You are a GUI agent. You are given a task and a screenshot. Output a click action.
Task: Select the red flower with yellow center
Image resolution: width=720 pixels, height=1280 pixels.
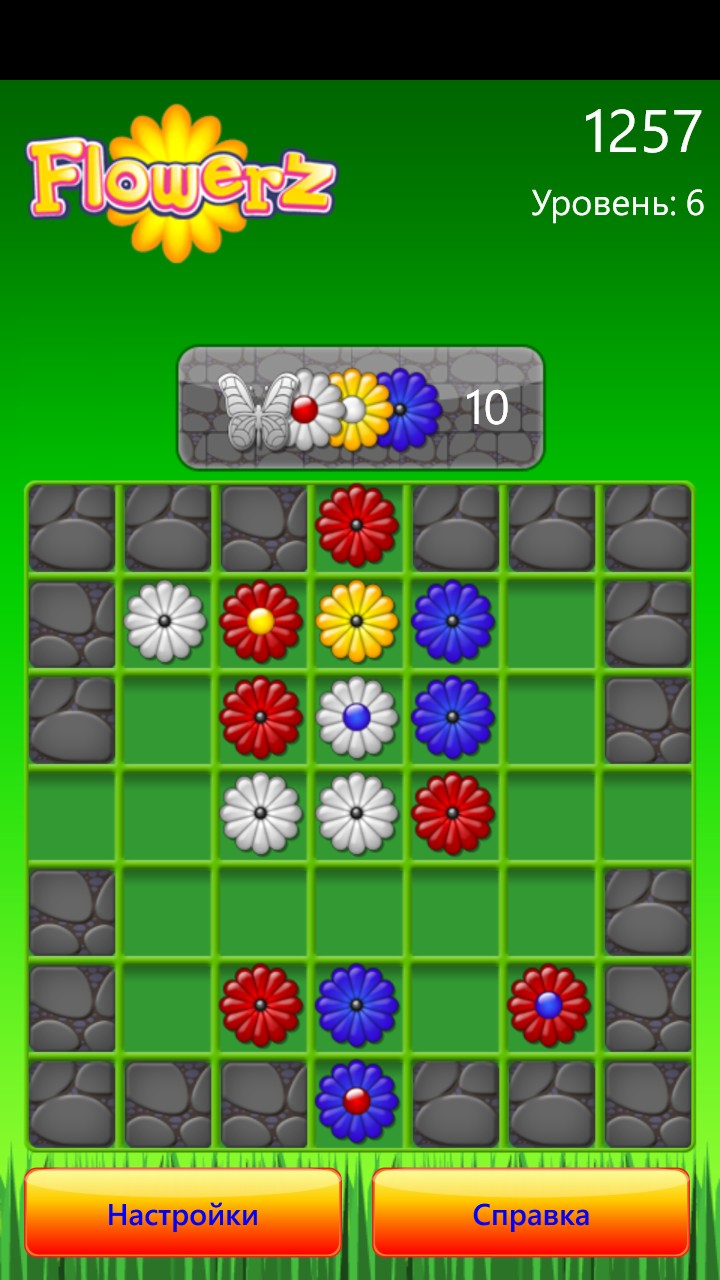(261, 621)
